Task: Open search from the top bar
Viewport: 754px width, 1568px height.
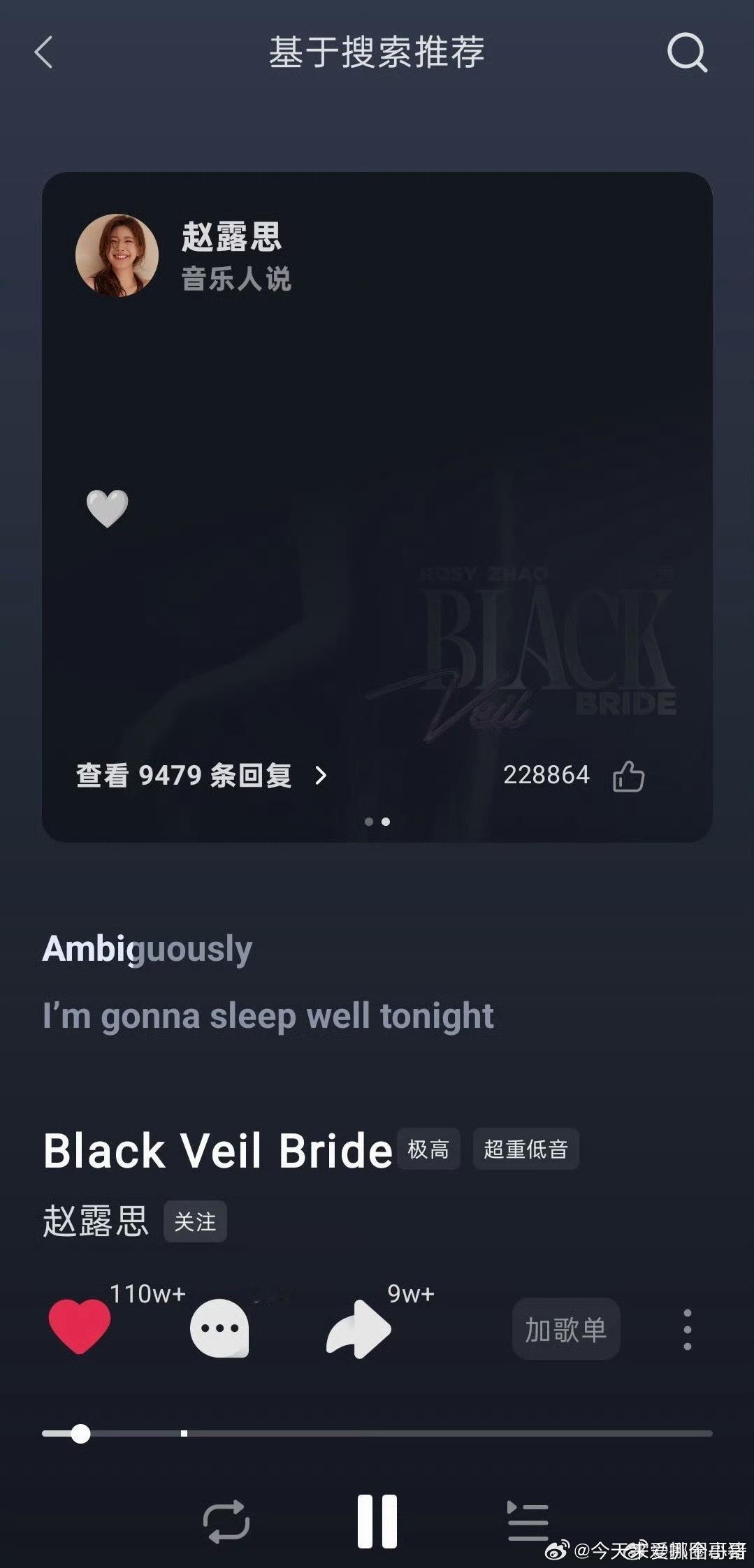Action: tap(686, 52)
